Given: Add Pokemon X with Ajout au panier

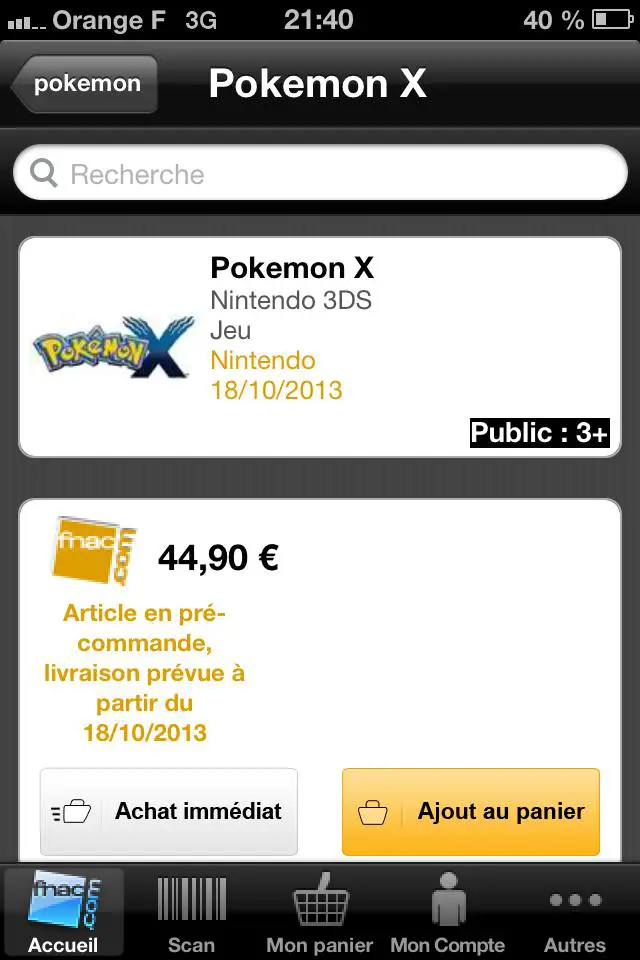Looking at the screenshot, I should 471,811.
